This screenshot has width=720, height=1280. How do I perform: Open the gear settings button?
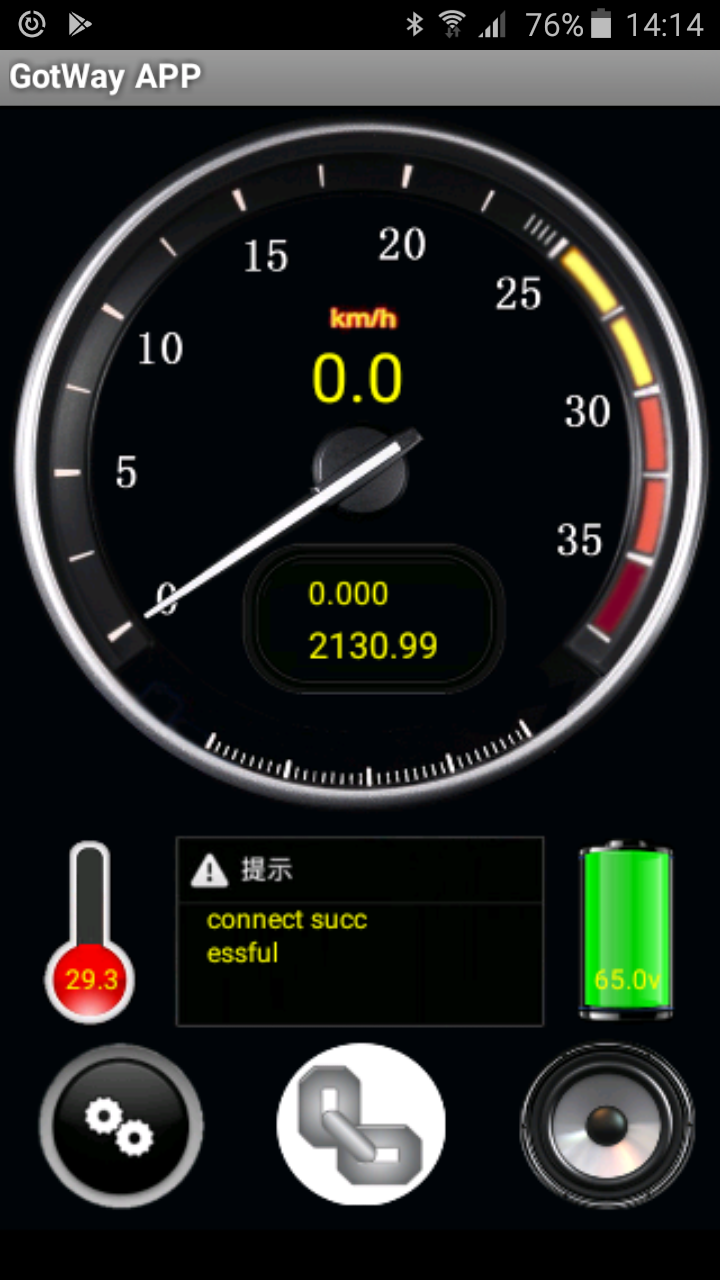(x=121, y=1125)
